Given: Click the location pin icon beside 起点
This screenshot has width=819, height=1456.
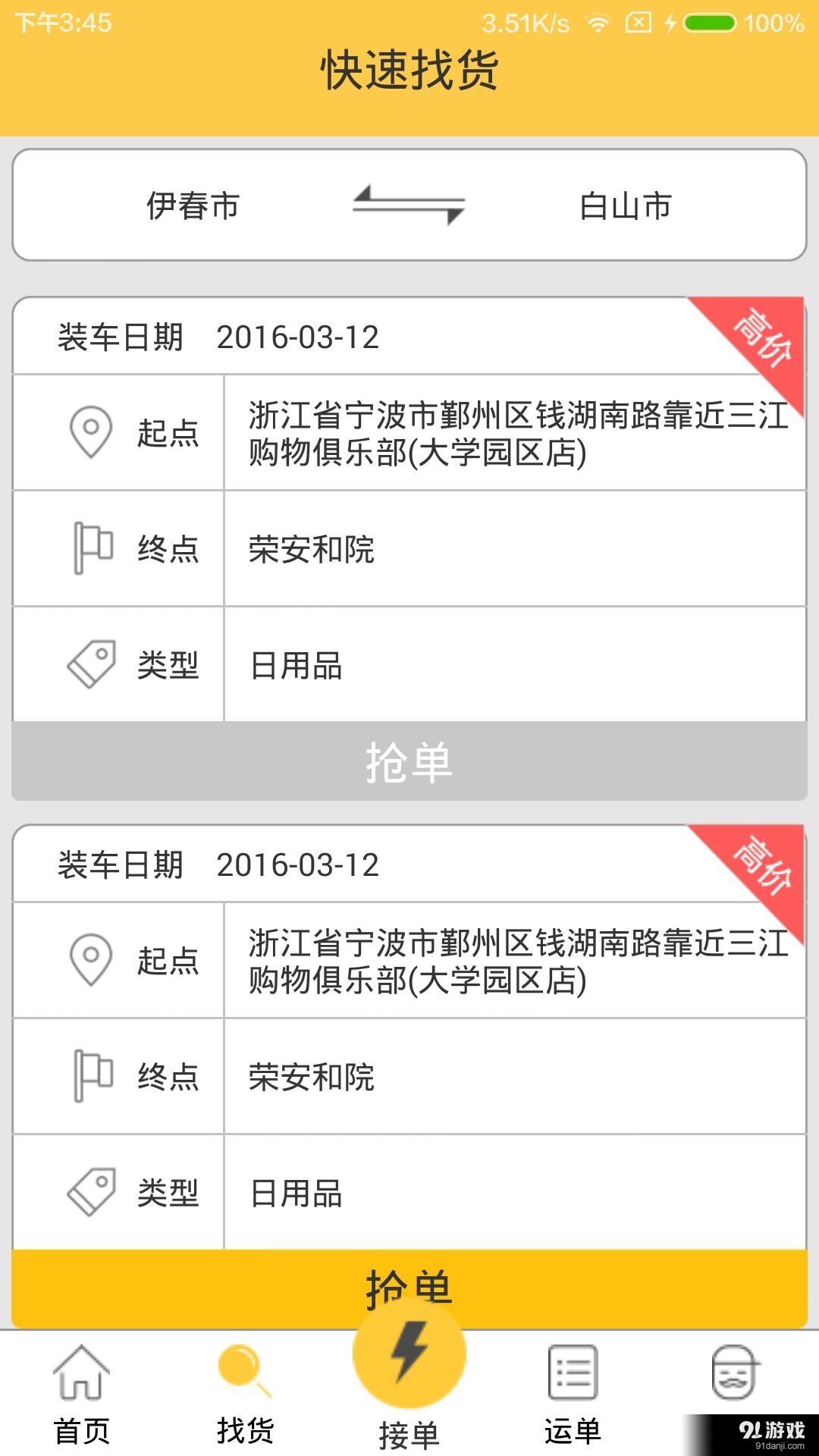Looking at the screenshot, I should 91,431.
